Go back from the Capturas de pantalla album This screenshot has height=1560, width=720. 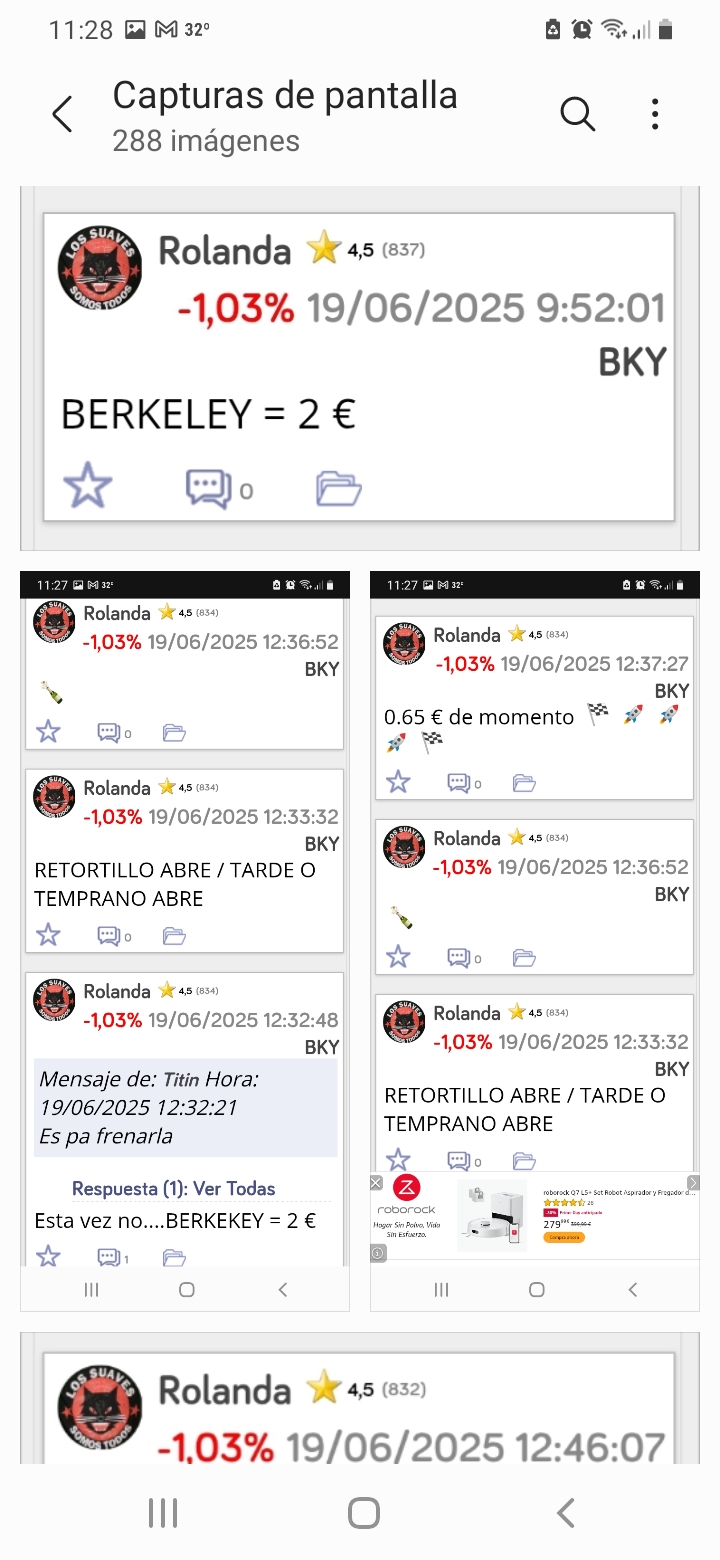(x=62, y=114)
